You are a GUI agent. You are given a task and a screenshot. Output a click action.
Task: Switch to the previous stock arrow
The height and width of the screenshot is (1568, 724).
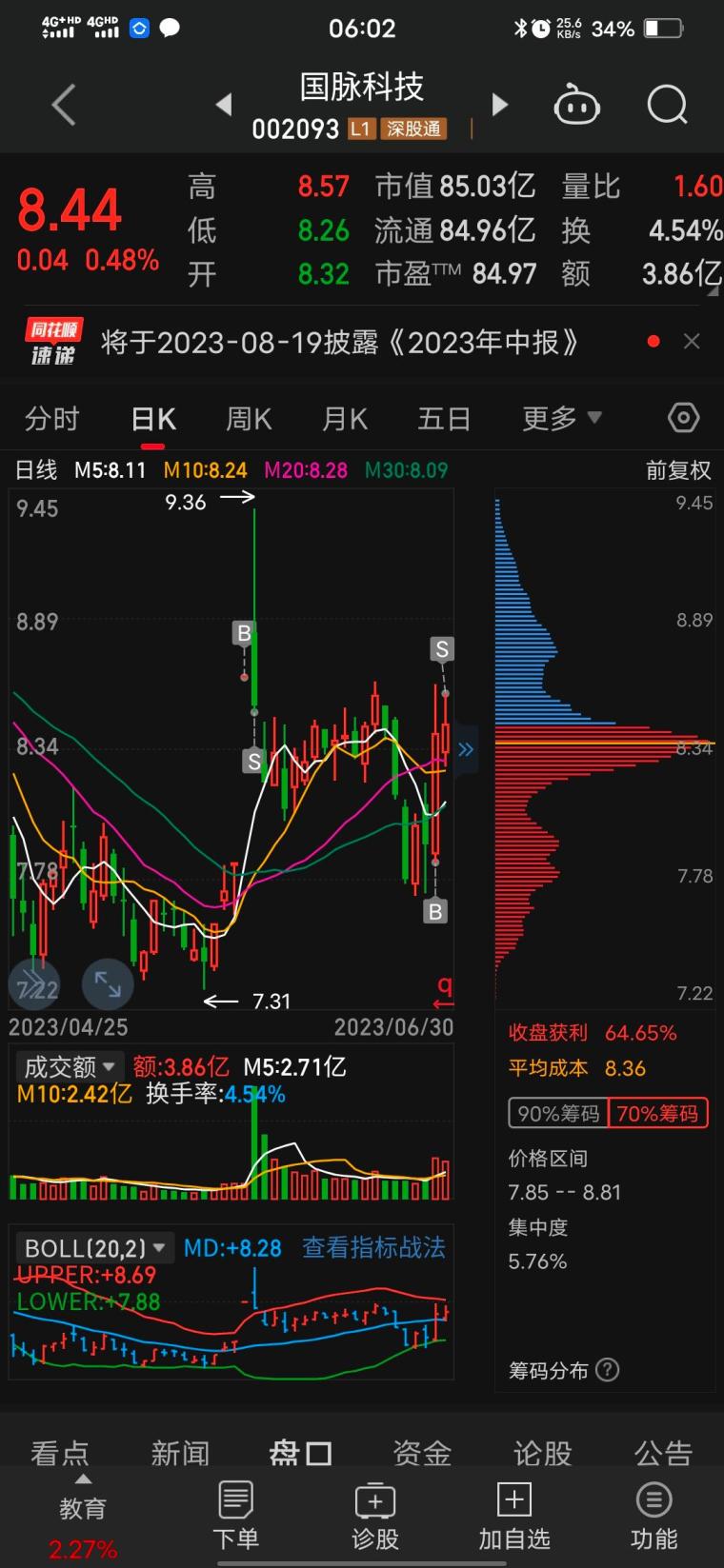pyautogui.click(x=224, y=104)
